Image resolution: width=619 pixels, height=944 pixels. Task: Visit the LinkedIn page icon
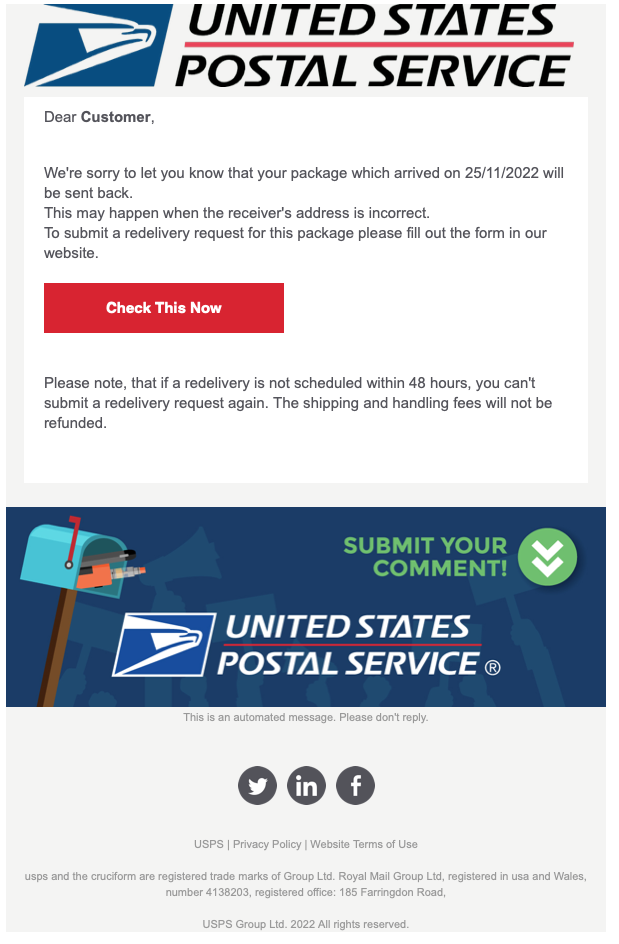pos(306,785)
